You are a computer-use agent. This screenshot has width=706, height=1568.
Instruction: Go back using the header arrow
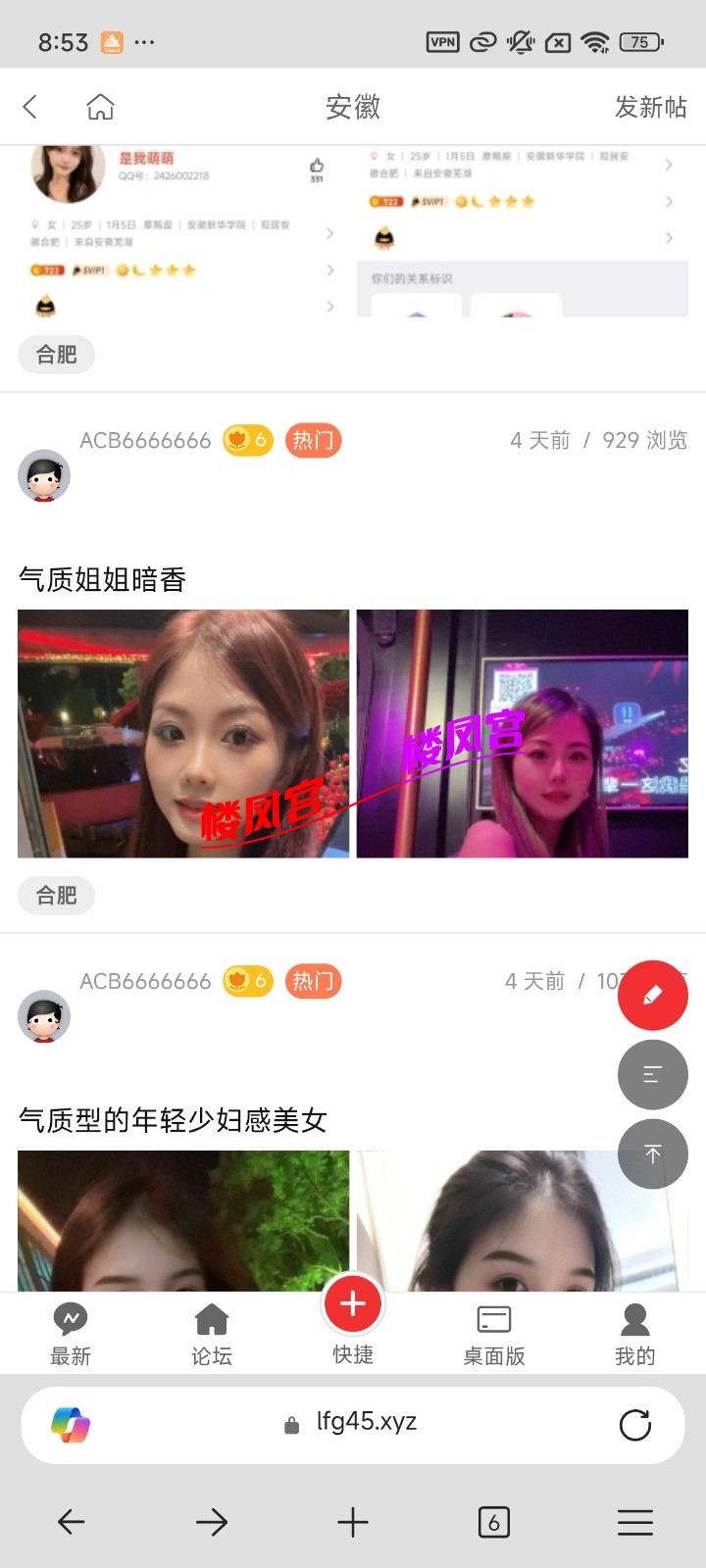pyautogui.click(x=30, y=107)
